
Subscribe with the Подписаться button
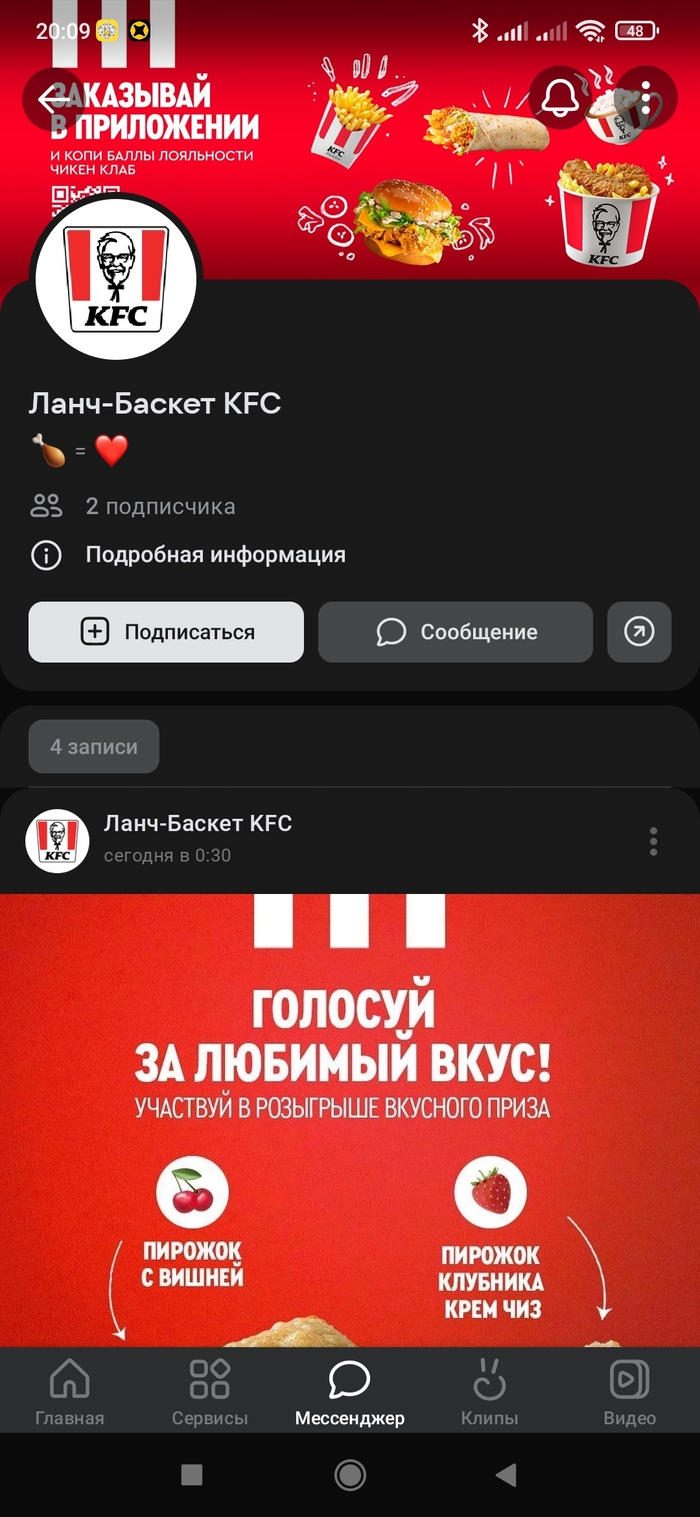[166, 632]
